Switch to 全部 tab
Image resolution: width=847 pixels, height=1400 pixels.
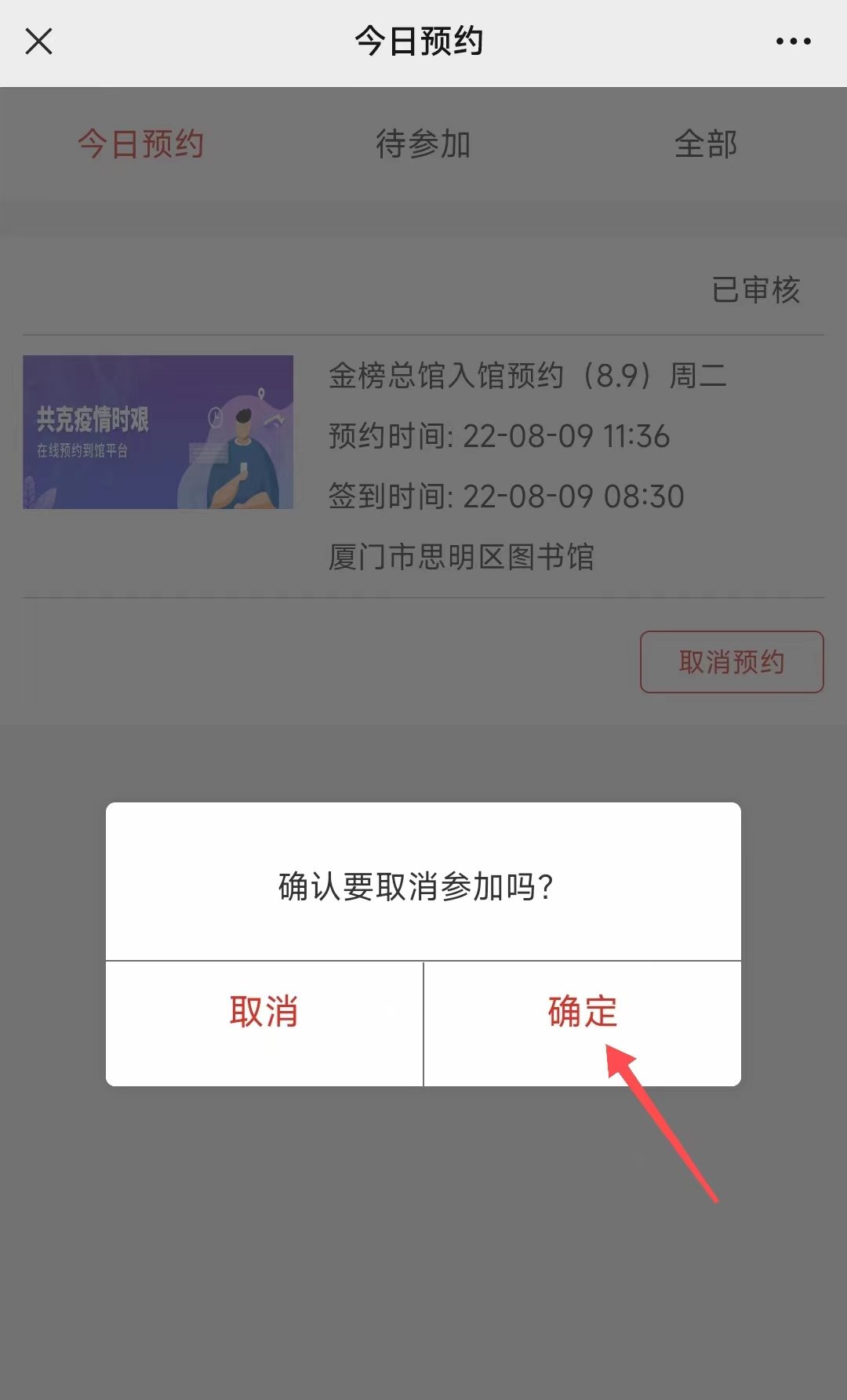pos(705,144)
